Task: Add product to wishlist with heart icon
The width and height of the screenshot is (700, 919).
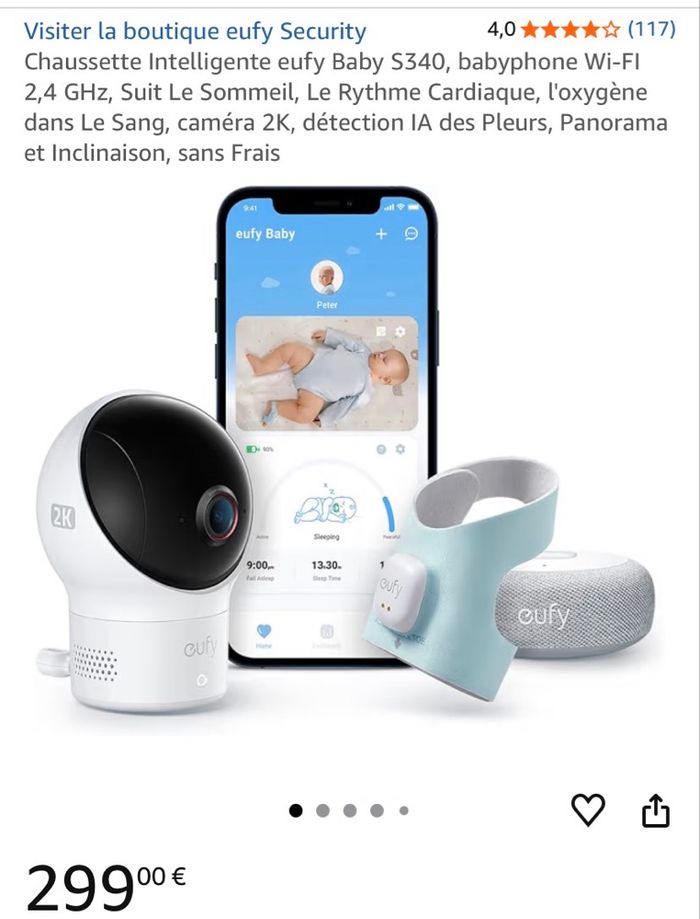Action: pyautogui.click(x=588, y=810)
